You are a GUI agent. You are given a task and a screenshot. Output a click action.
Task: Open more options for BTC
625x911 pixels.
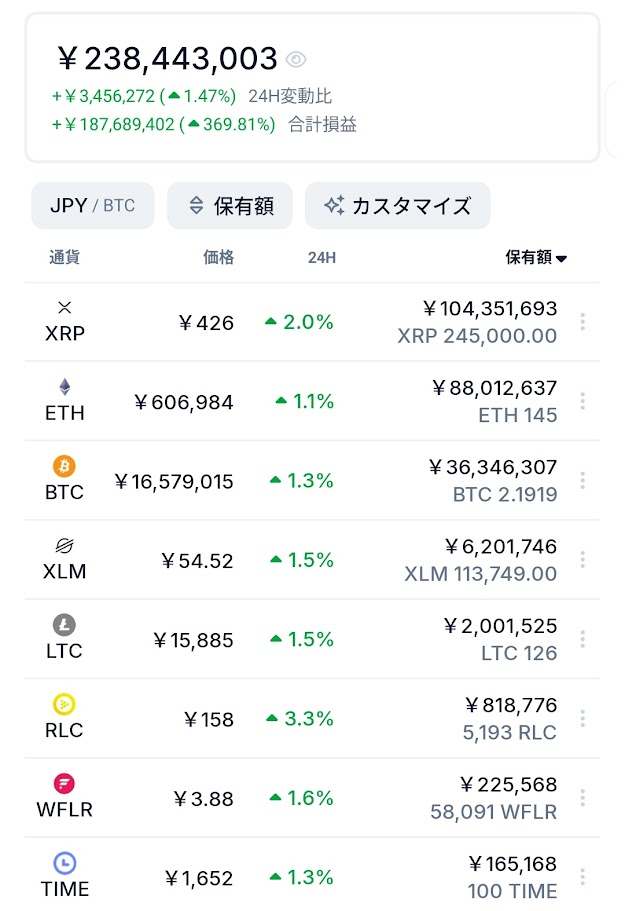pyautogui.click(x=583, y=480)
